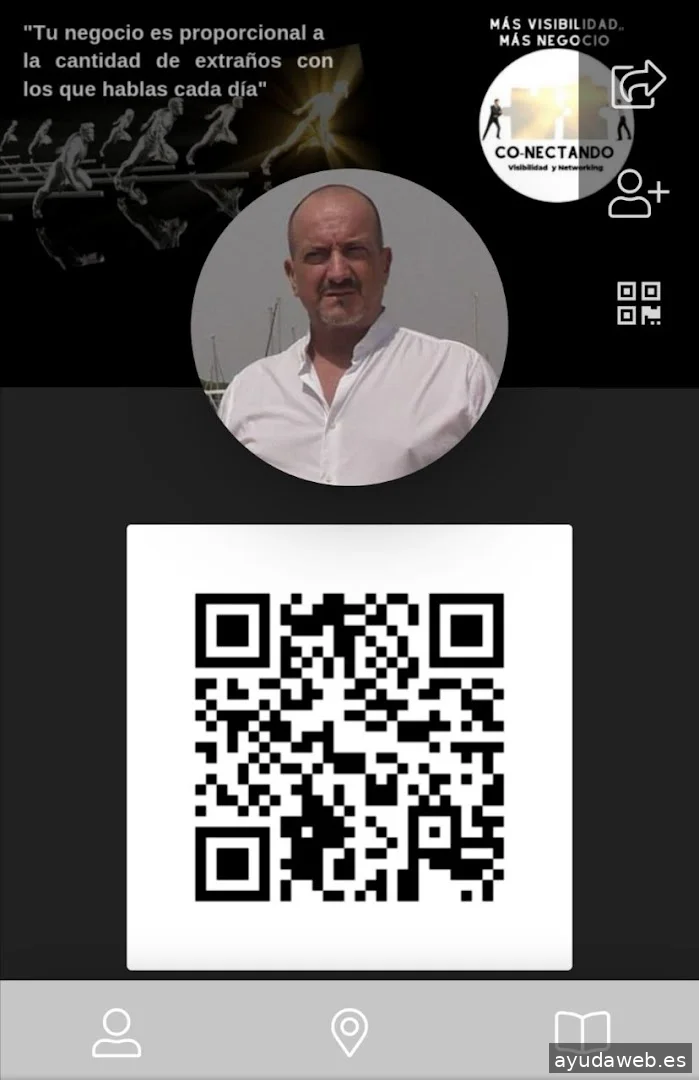
Task: Add this person to contacts
Action: tap(638, 194)
